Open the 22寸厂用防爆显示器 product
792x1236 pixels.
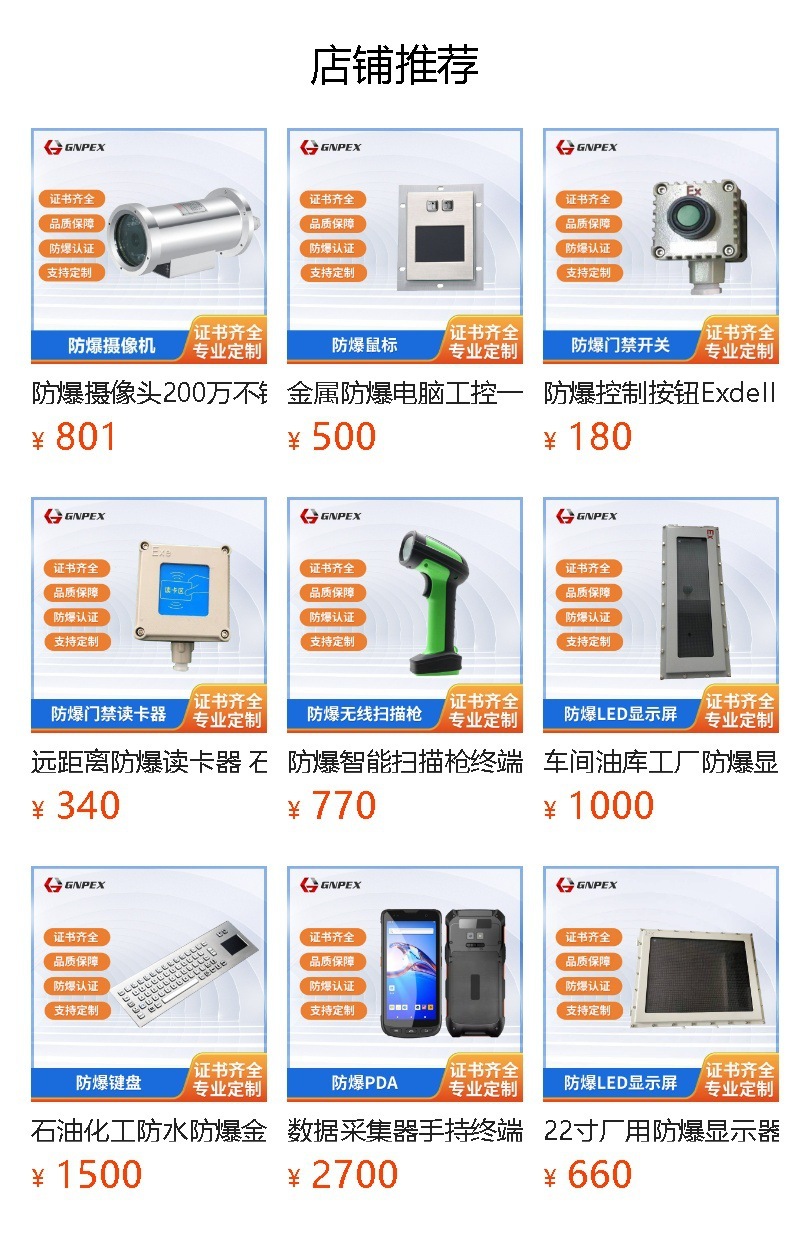point(661,984)
